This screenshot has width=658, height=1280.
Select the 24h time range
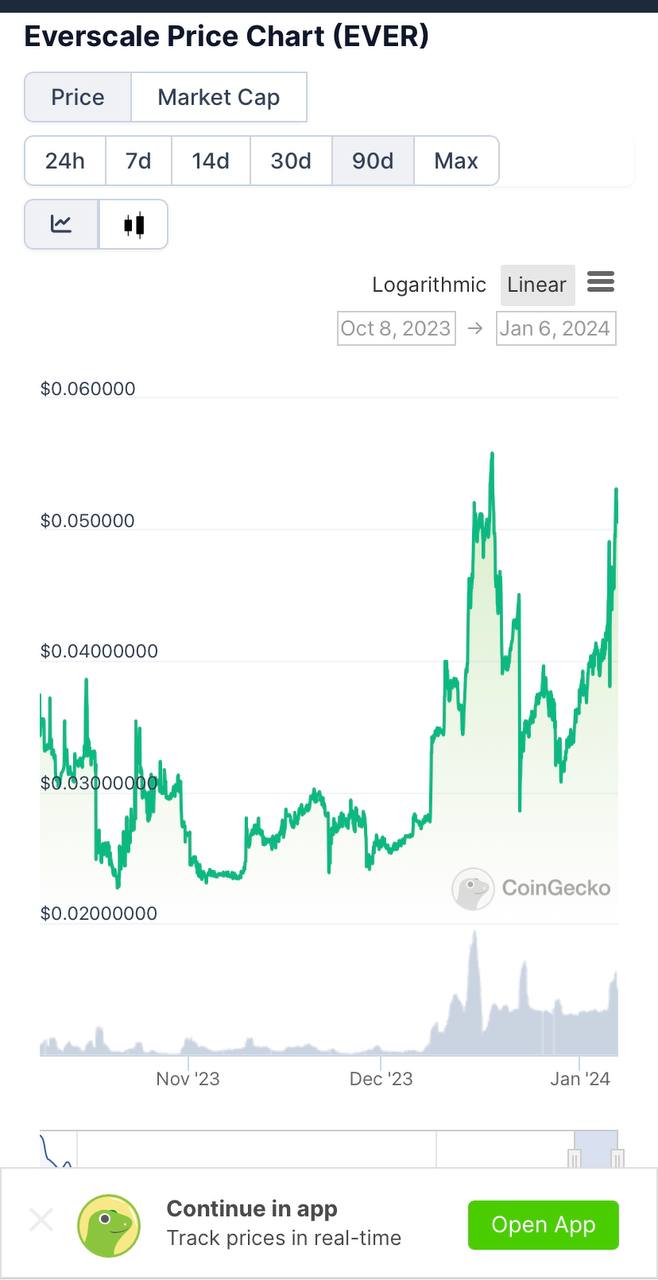(65, 161)
